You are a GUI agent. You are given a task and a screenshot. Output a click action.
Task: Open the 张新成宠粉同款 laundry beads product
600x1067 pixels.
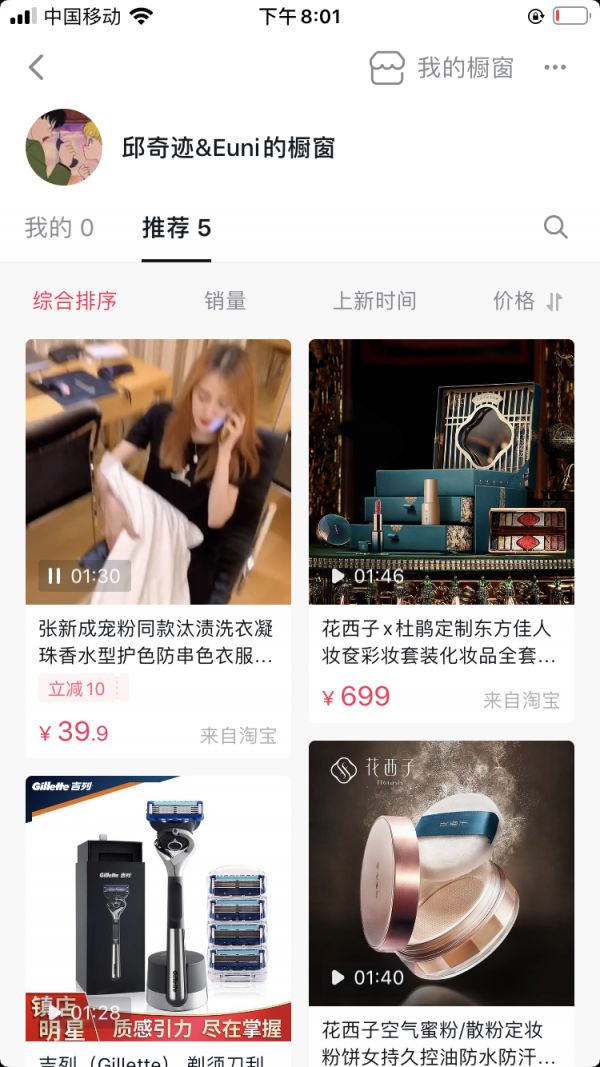157,642
